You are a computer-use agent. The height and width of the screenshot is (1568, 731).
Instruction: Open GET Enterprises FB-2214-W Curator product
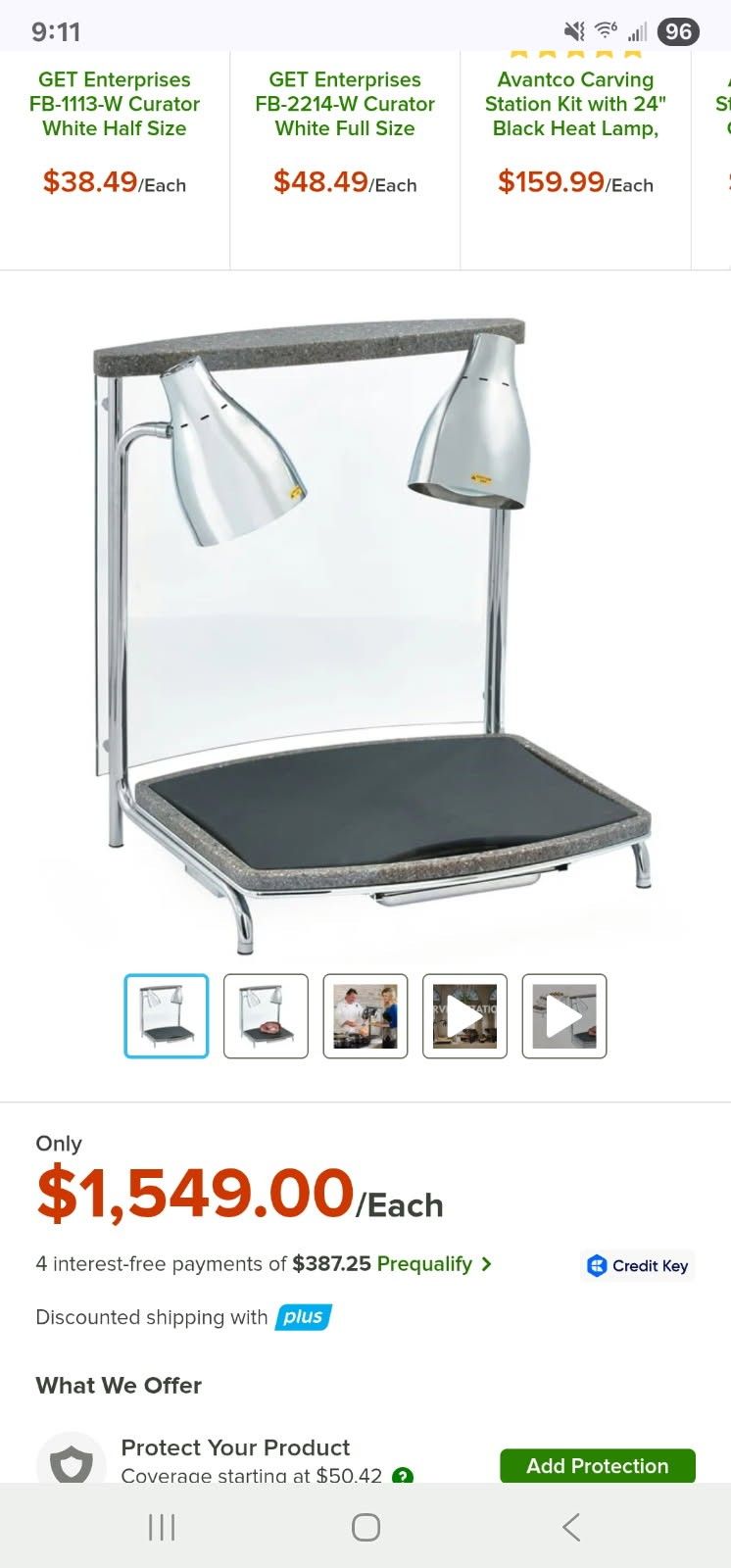pyautogui.click(x=345, y=104)
